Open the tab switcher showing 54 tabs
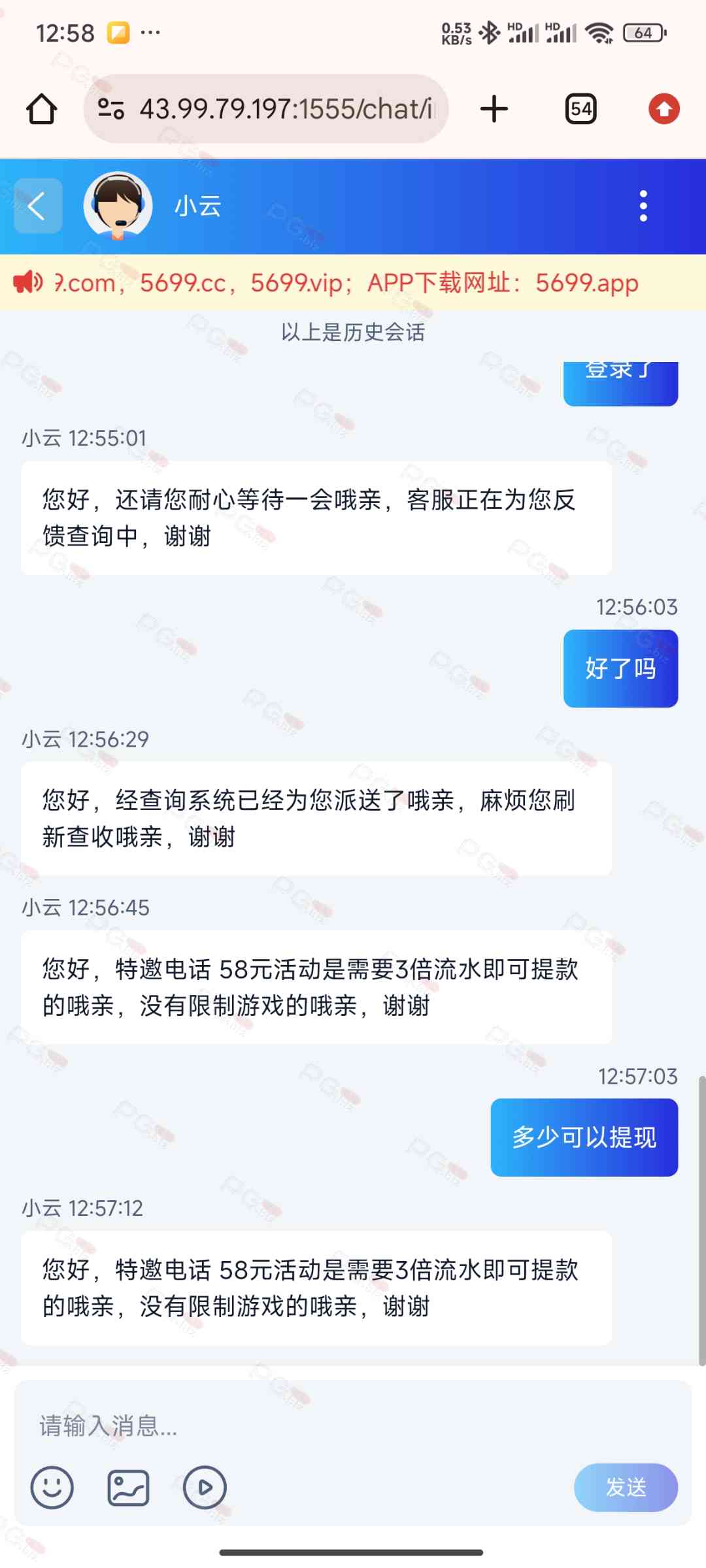Image resolution: width=706 pixels, height=1568 pixels. point(580,109)
